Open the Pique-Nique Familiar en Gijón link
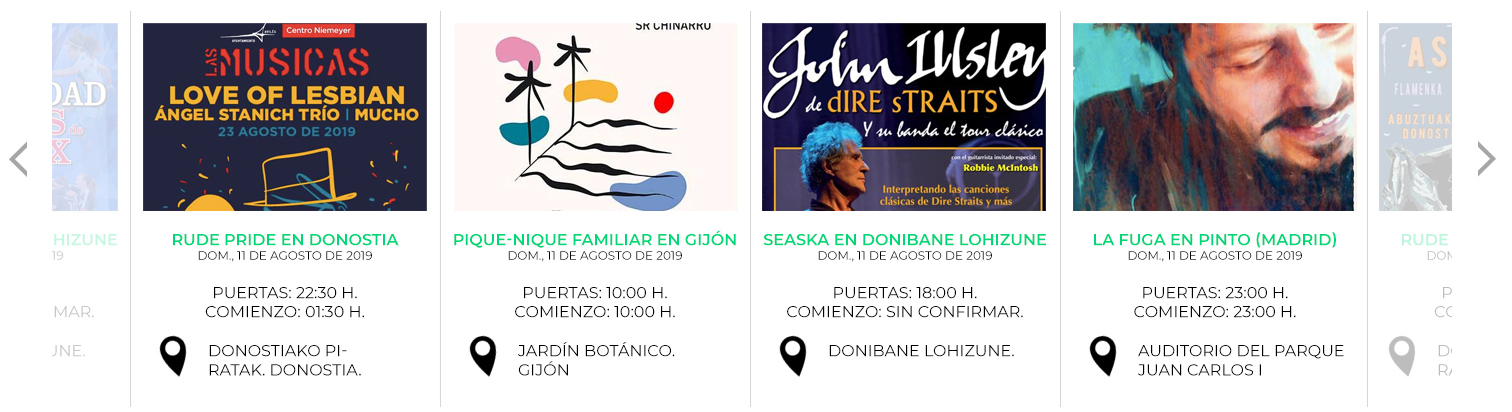 coord(595,240)
